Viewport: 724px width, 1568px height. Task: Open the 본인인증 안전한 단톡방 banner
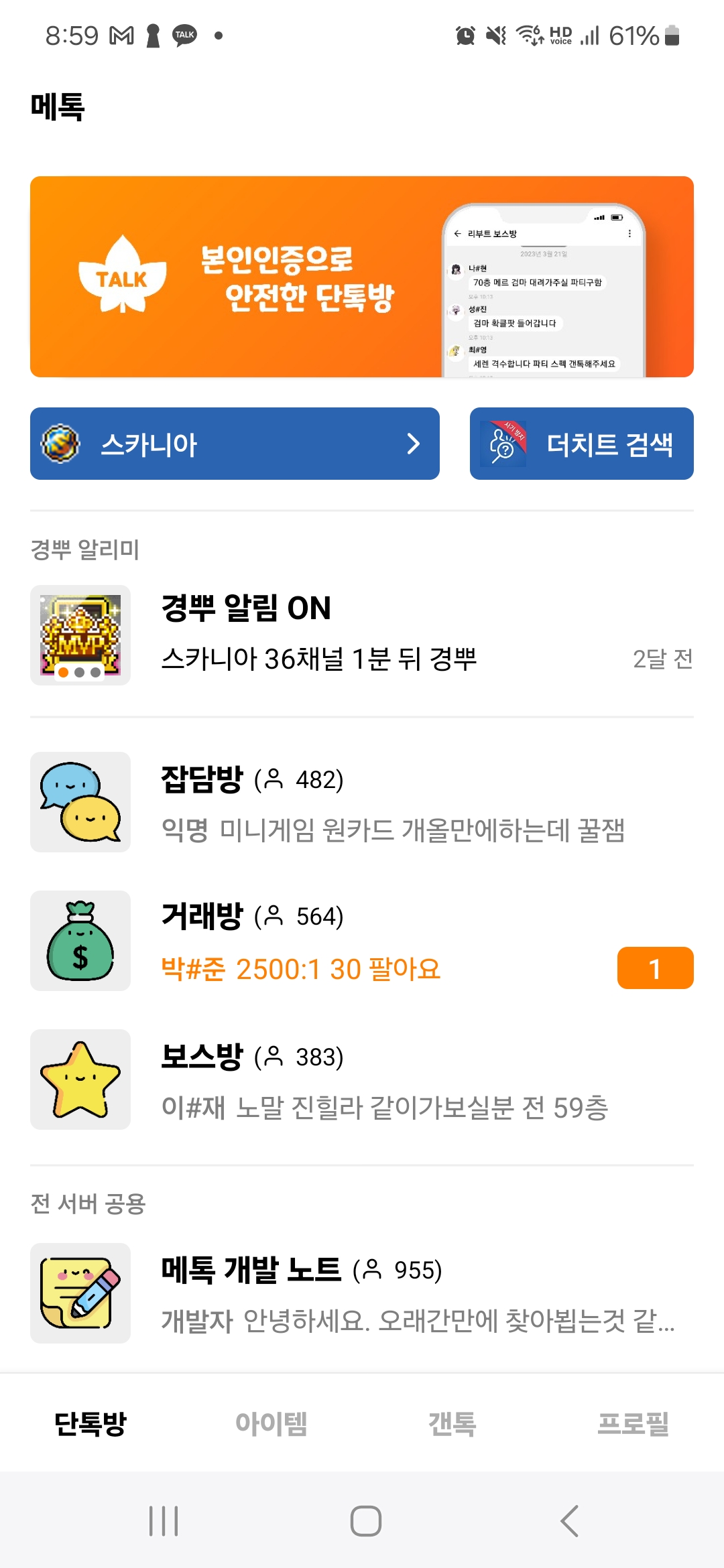pos(362,277)
